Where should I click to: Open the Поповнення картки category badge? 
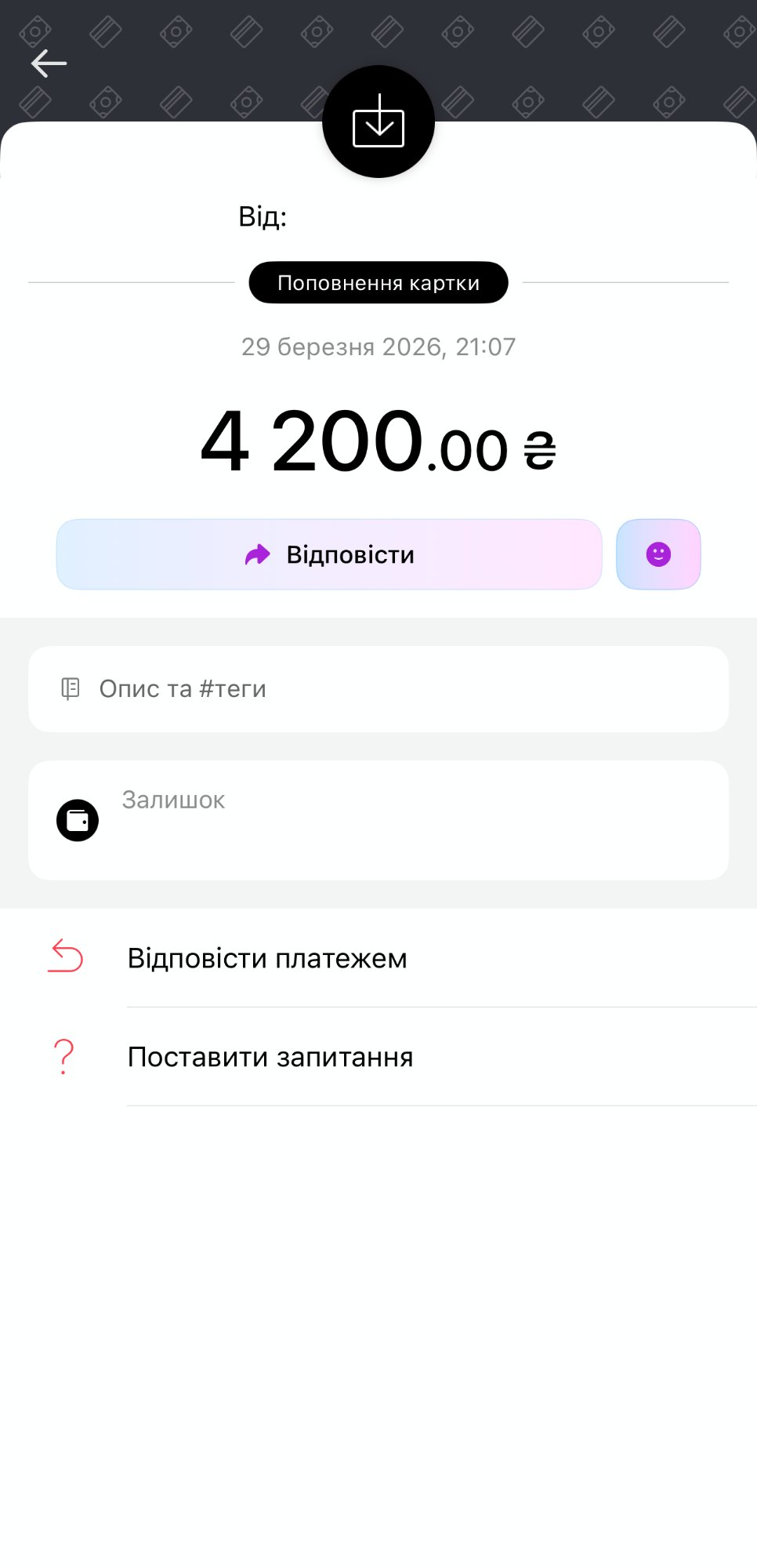coord(378,282)
